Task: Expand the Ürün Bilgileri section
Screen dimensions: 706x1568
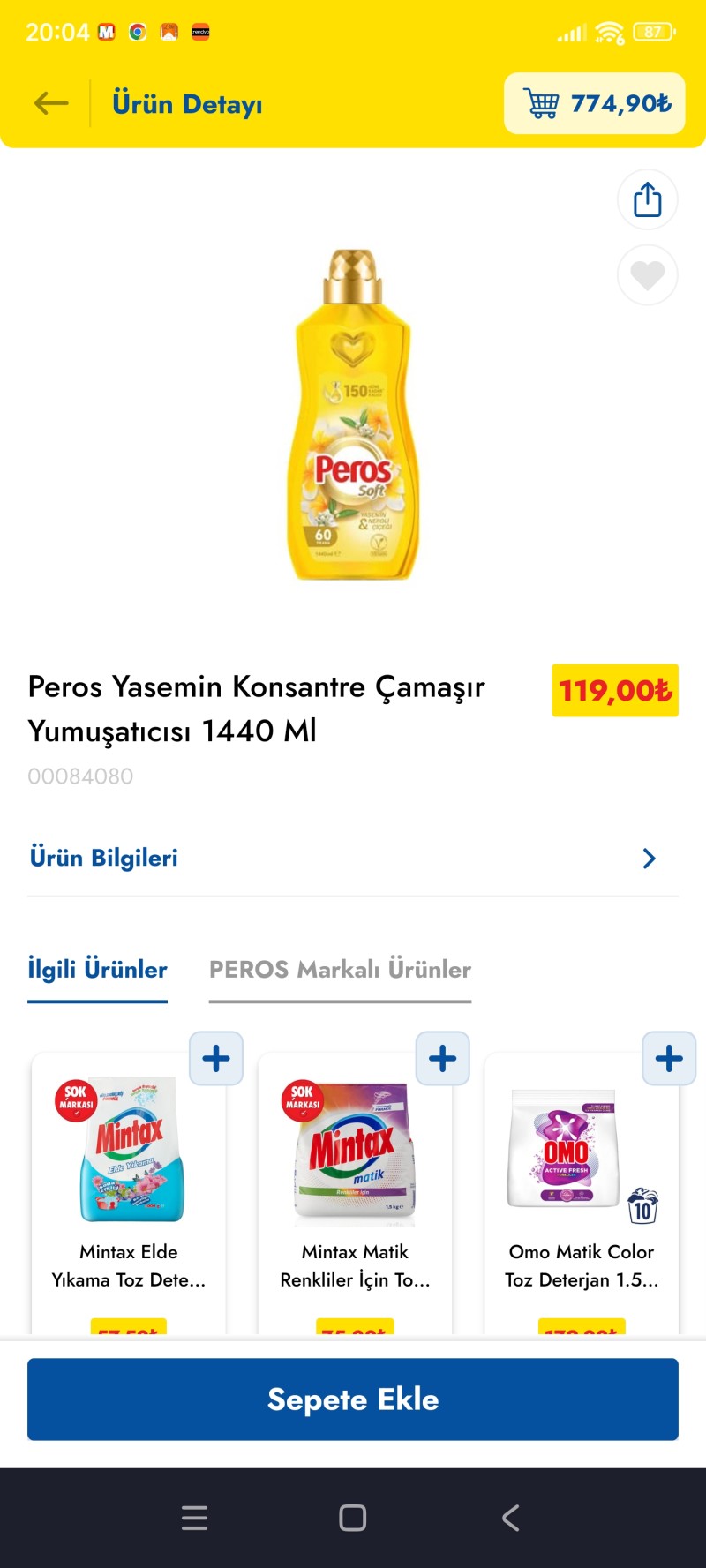Action: tap(353, 858)
